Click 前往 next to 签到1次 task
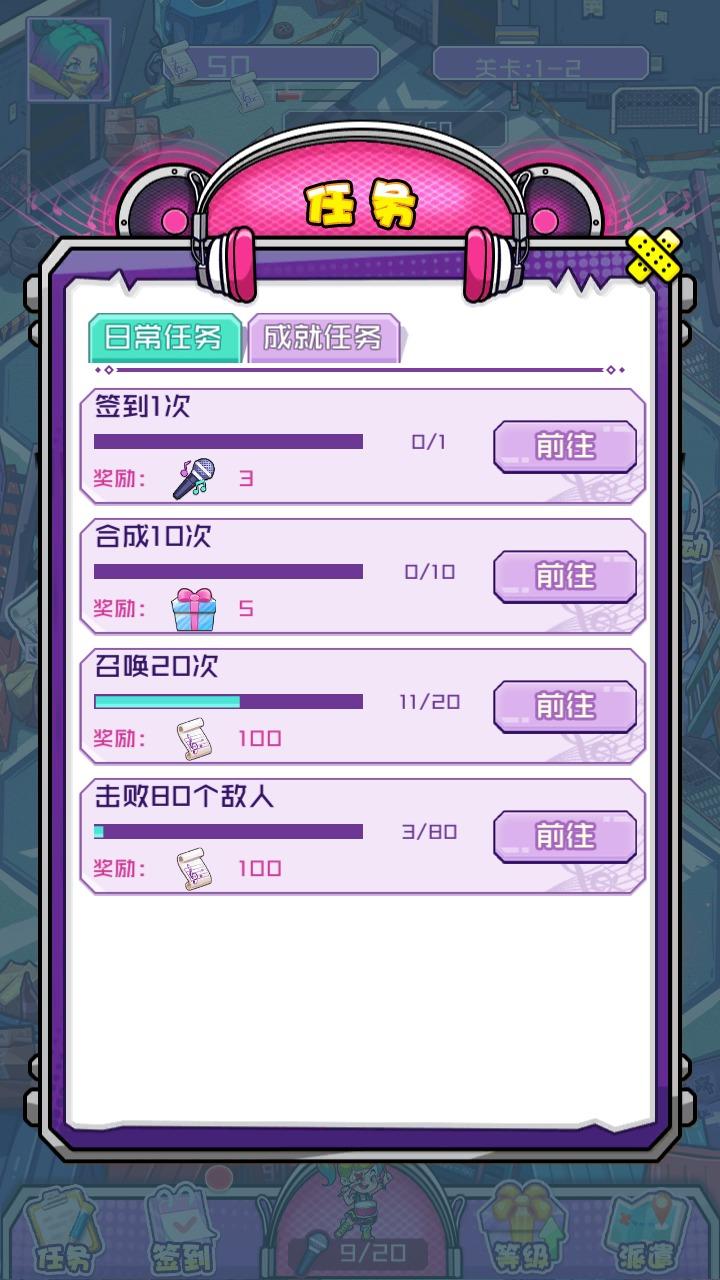 pyautogui.click(x=564, y=447)
